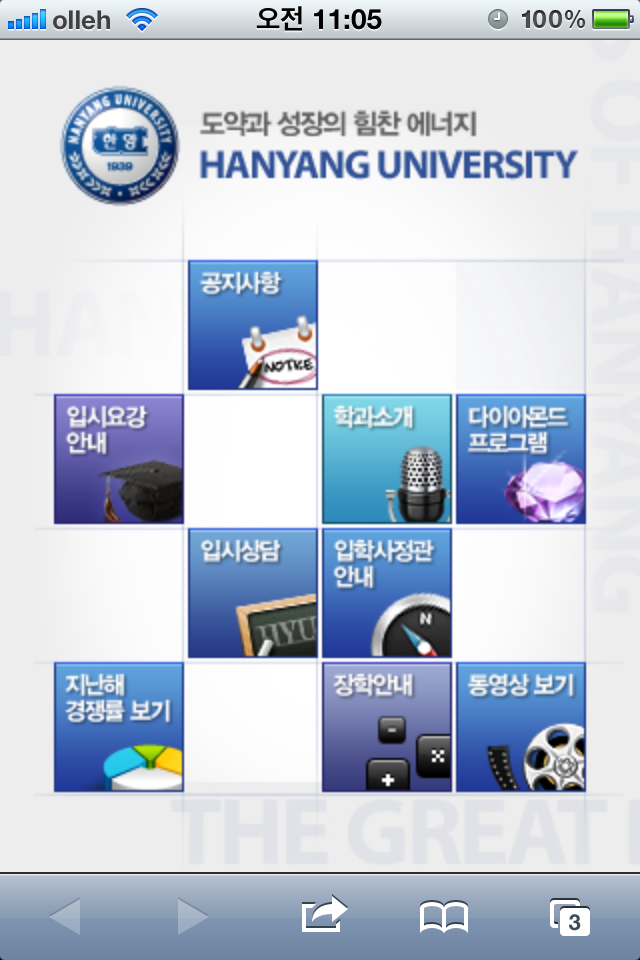Open the 입시요강 안내 tile
Image resolution: width=640 pixels, height=960 pixels.
click(119, 459)
